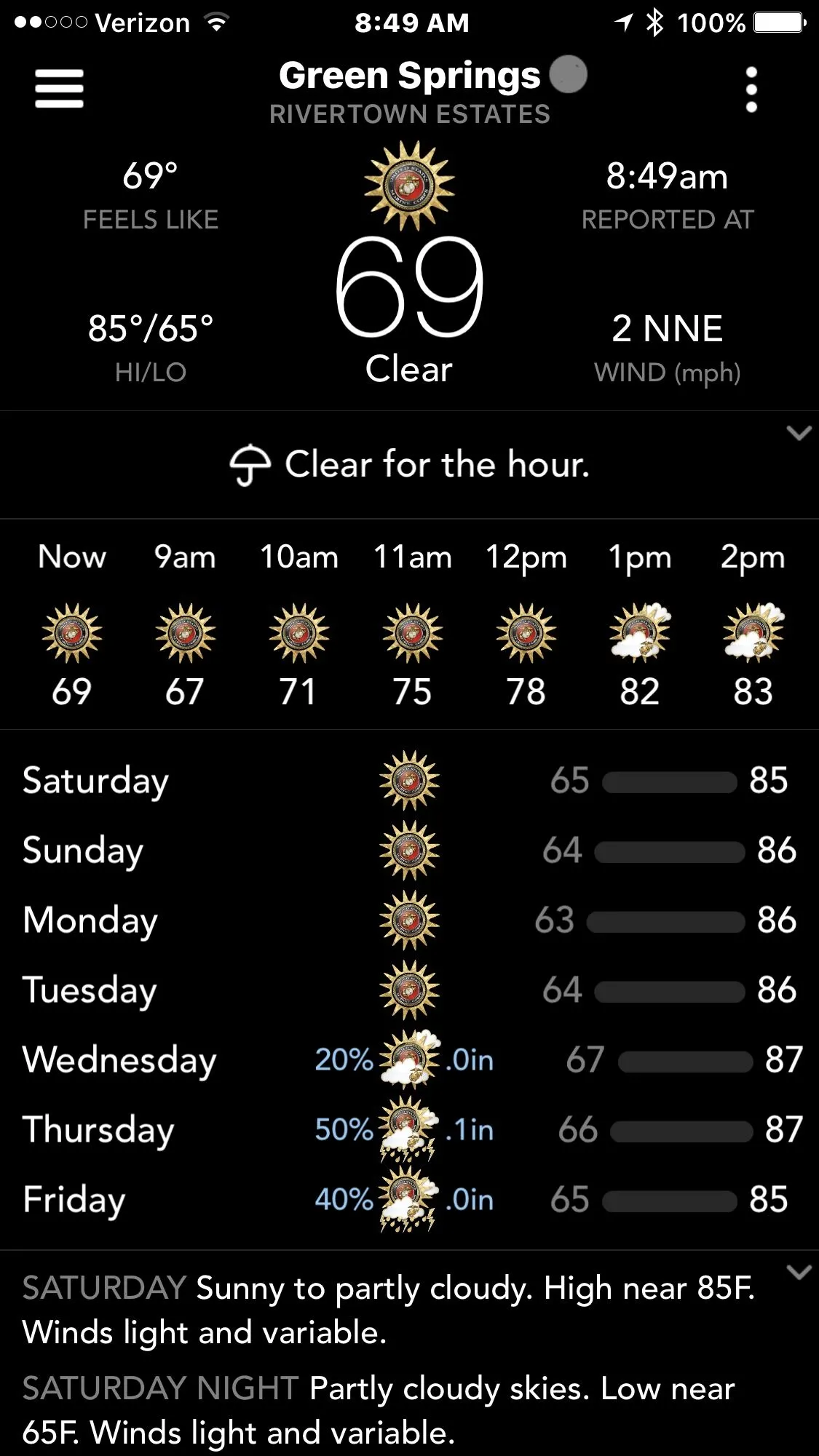
Task: Open Tuesday's daily forecast row
Action: tap(408, 990)
